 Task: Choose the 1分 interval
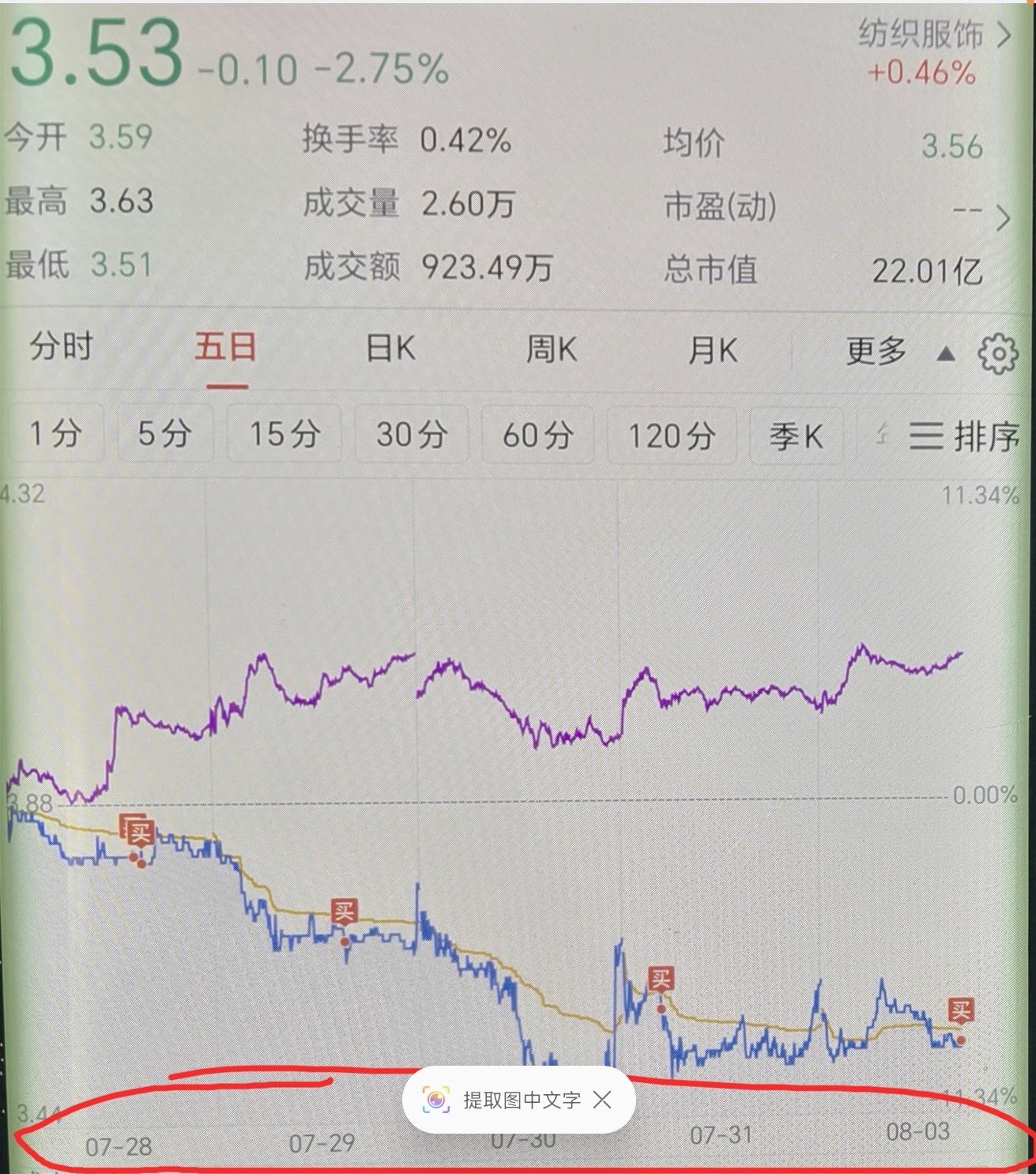(x=55, y=433)
